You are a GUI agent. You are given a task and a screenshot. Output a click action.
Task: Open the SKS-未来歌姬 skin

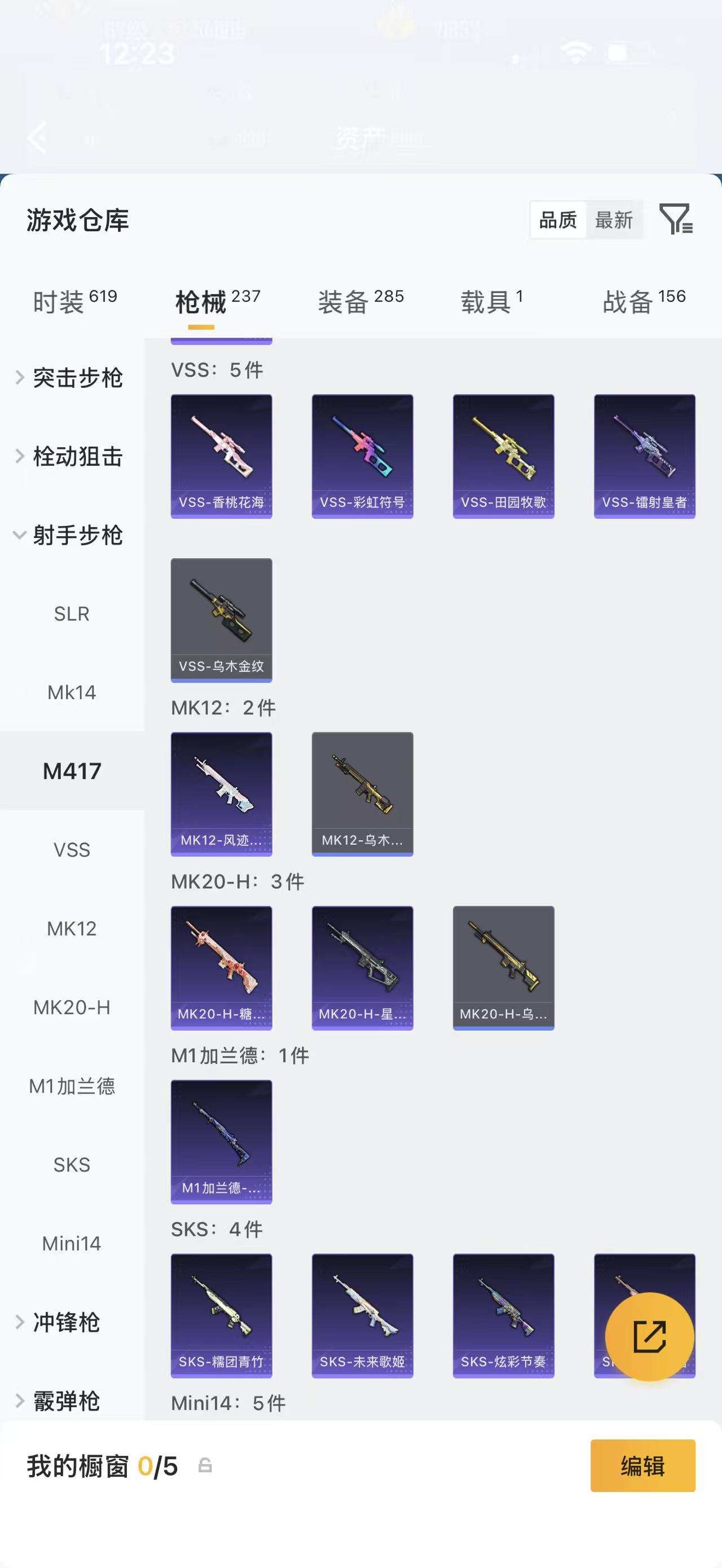362,1315
